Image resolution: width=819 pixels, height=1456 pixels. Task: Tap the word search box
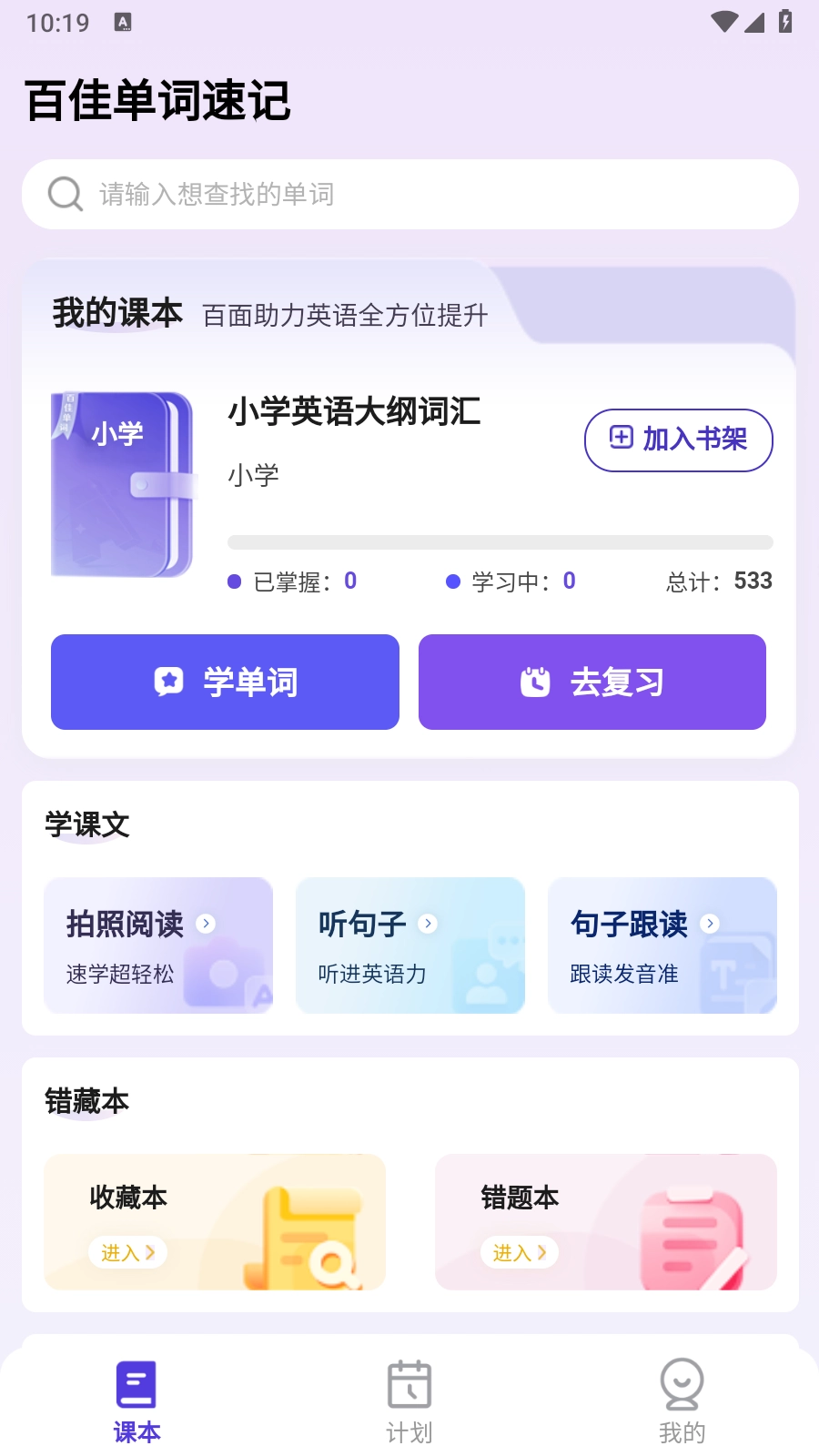[409, 195]
